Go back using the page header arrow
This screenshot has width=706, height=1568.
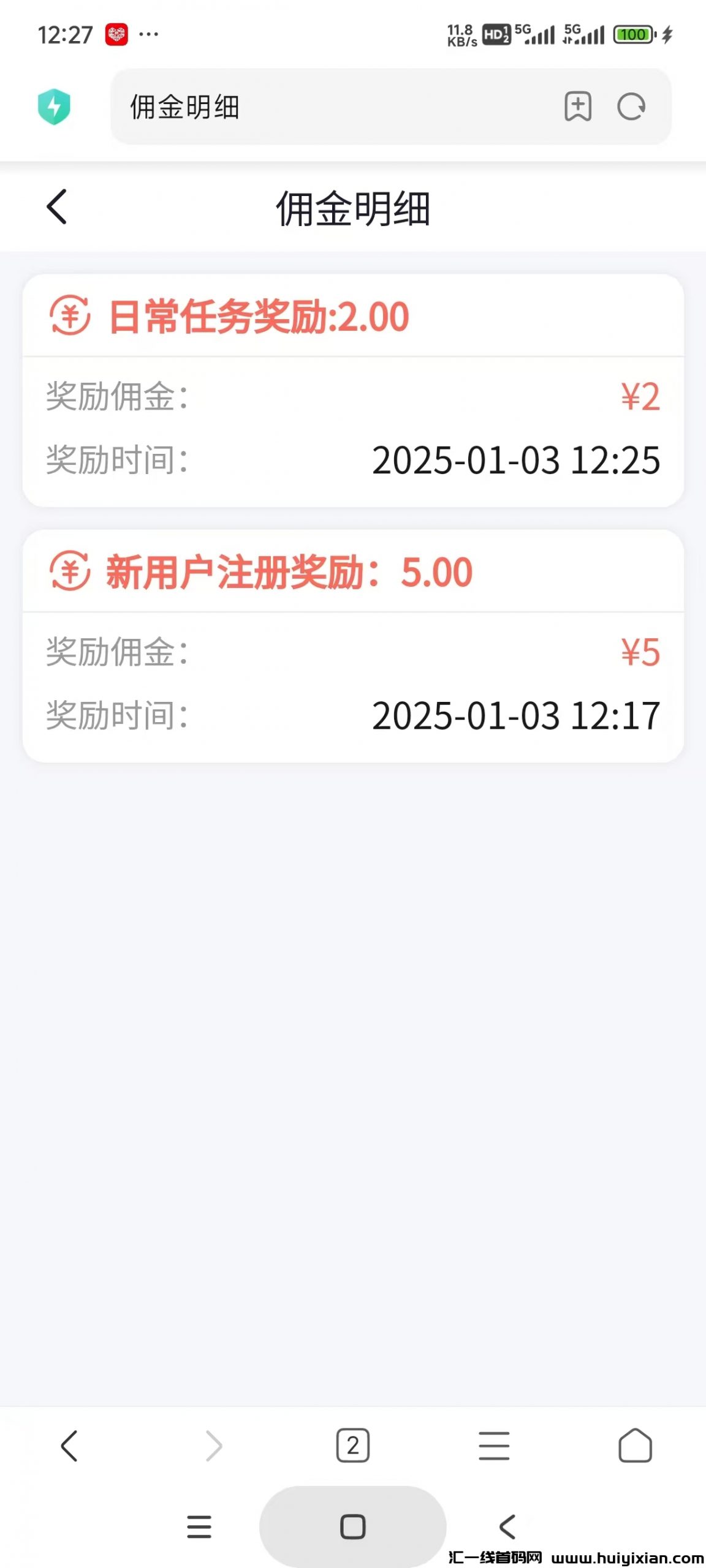click(56, 208)
